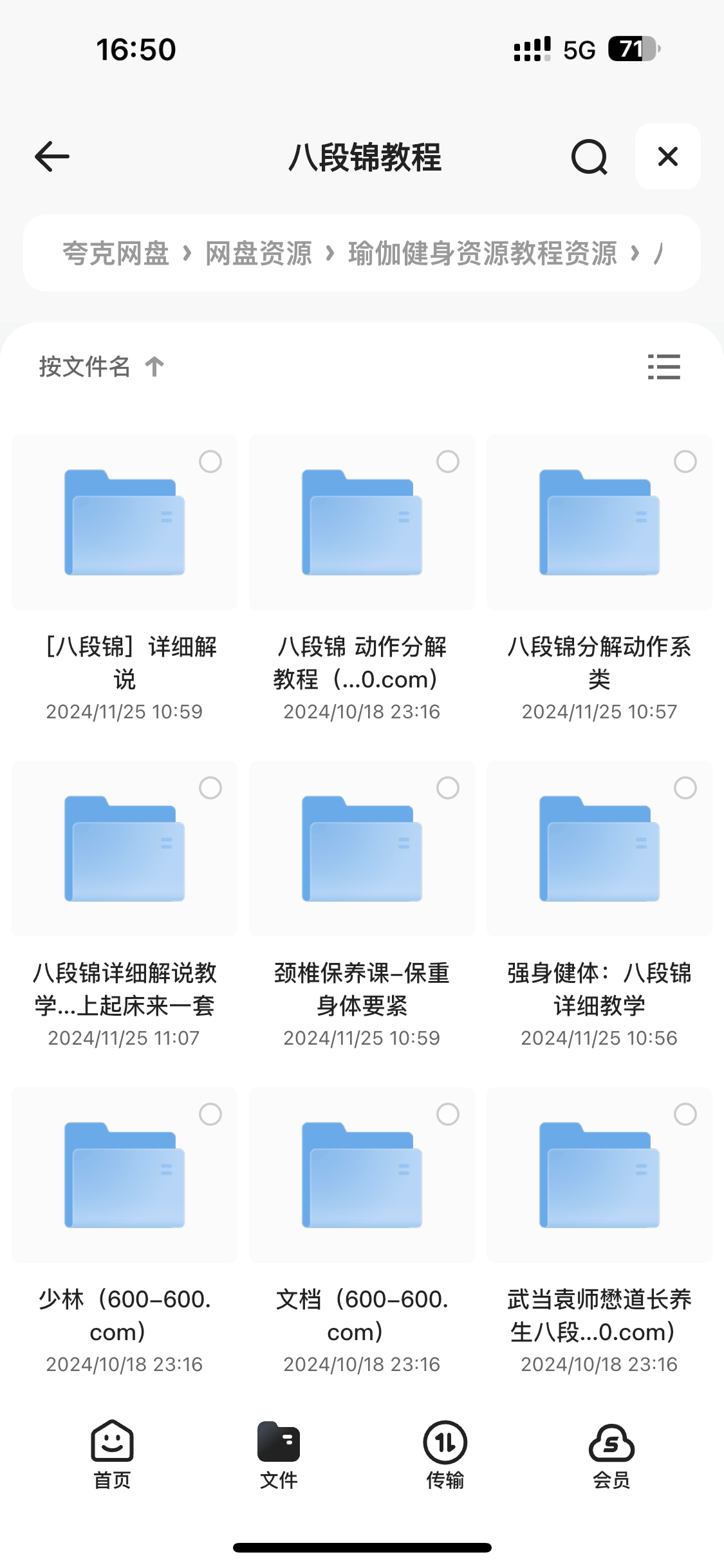
Task: Open the 八段锦详细解说教学 folder
Action: [125, 849]
